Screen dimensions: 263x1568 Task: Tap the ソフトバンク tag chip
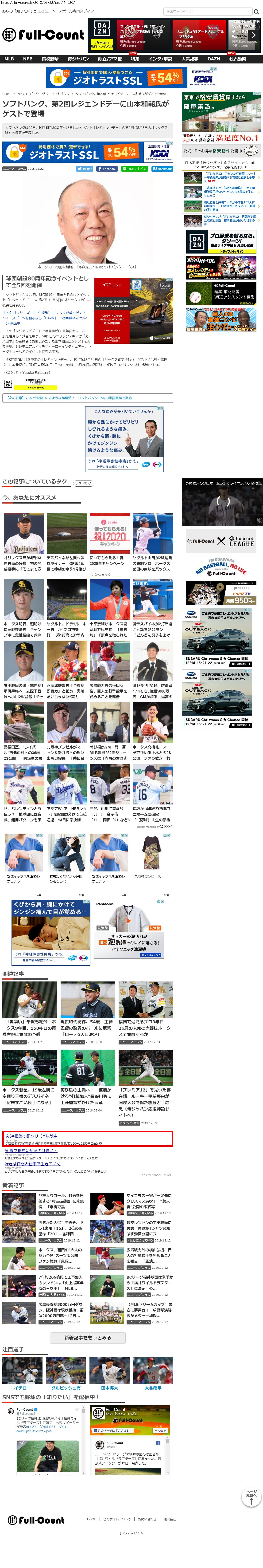(83, 483)
